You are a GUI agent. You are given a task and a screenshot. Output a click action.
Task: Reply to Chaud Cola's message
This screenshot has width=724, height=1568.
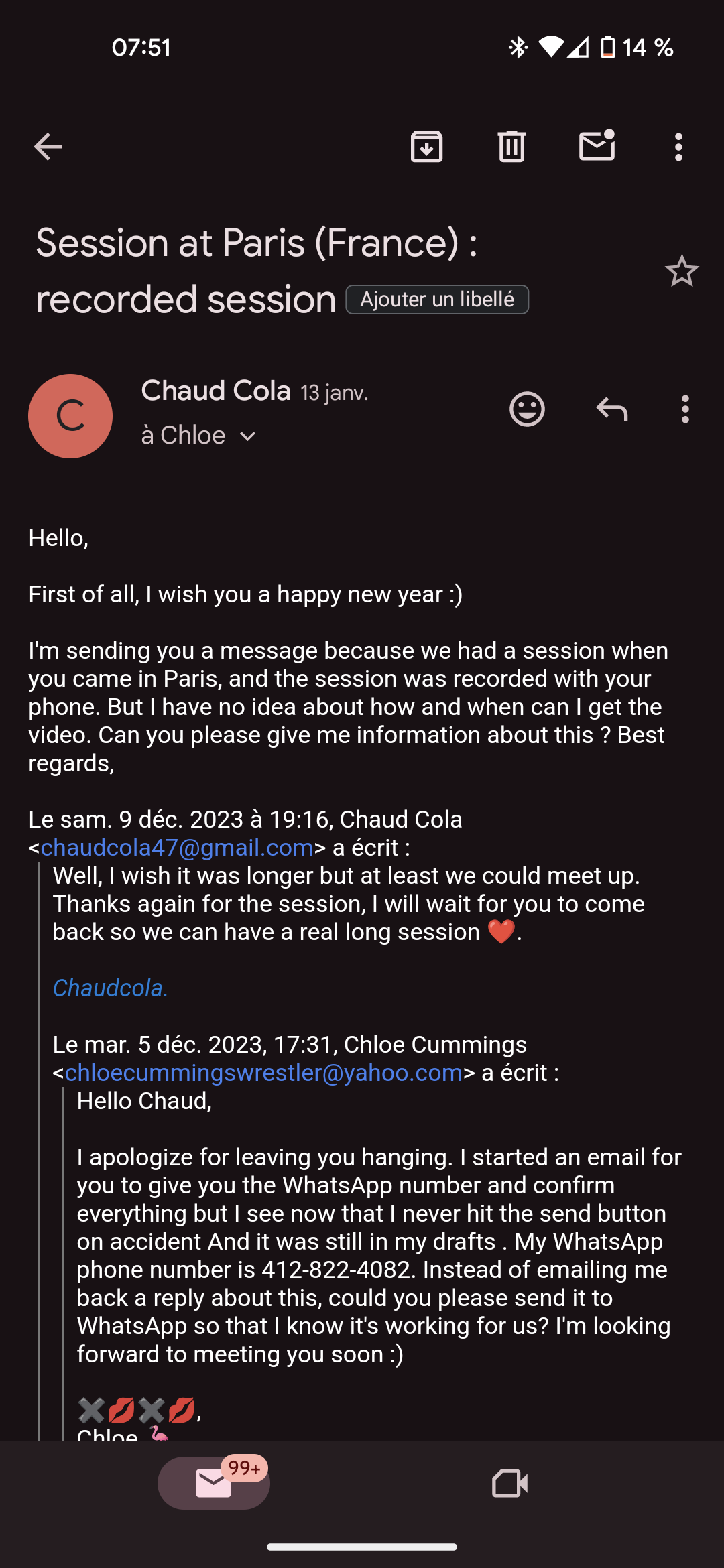(x=611, y=409)
